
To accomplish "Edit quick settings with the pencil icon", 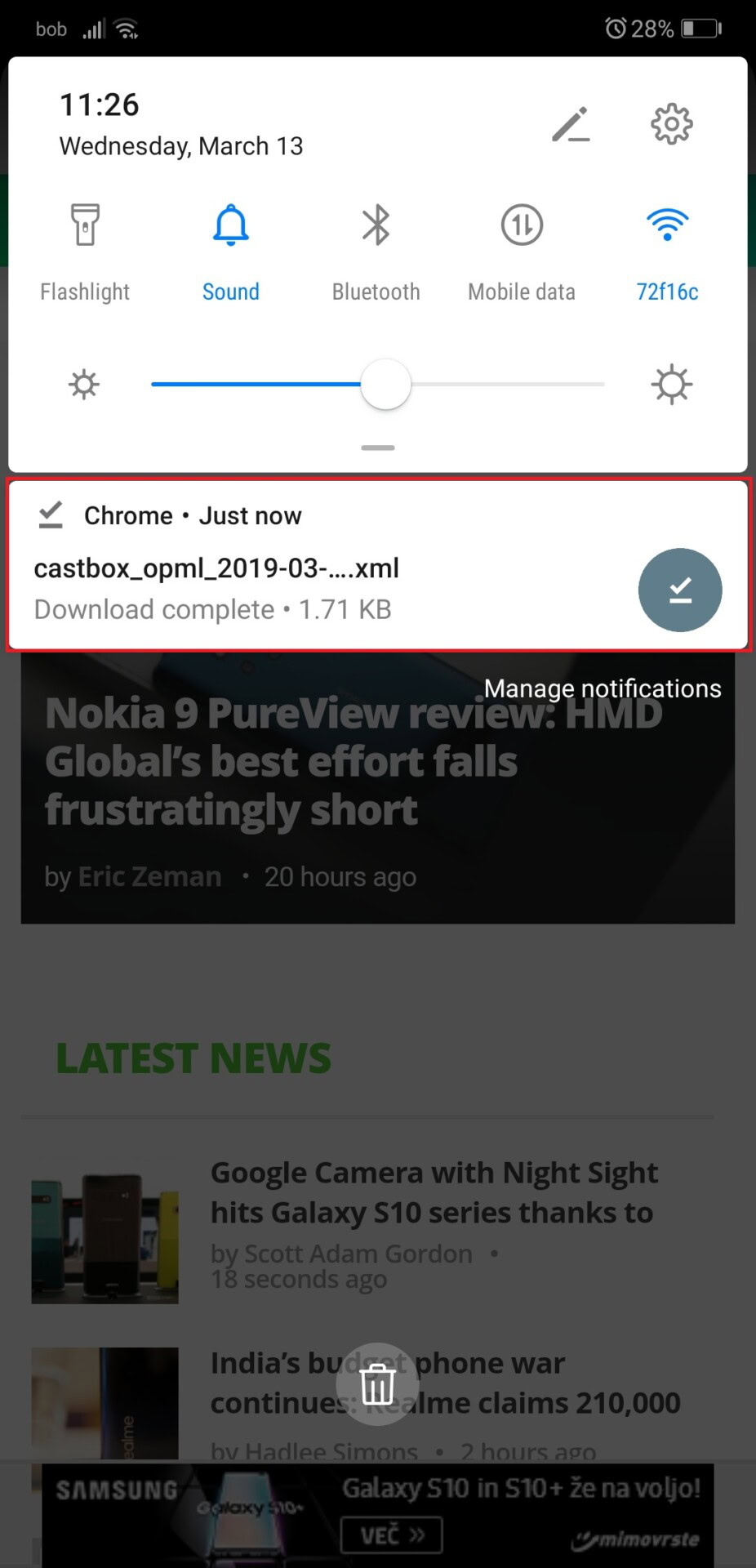I will (x=571, y=124).
